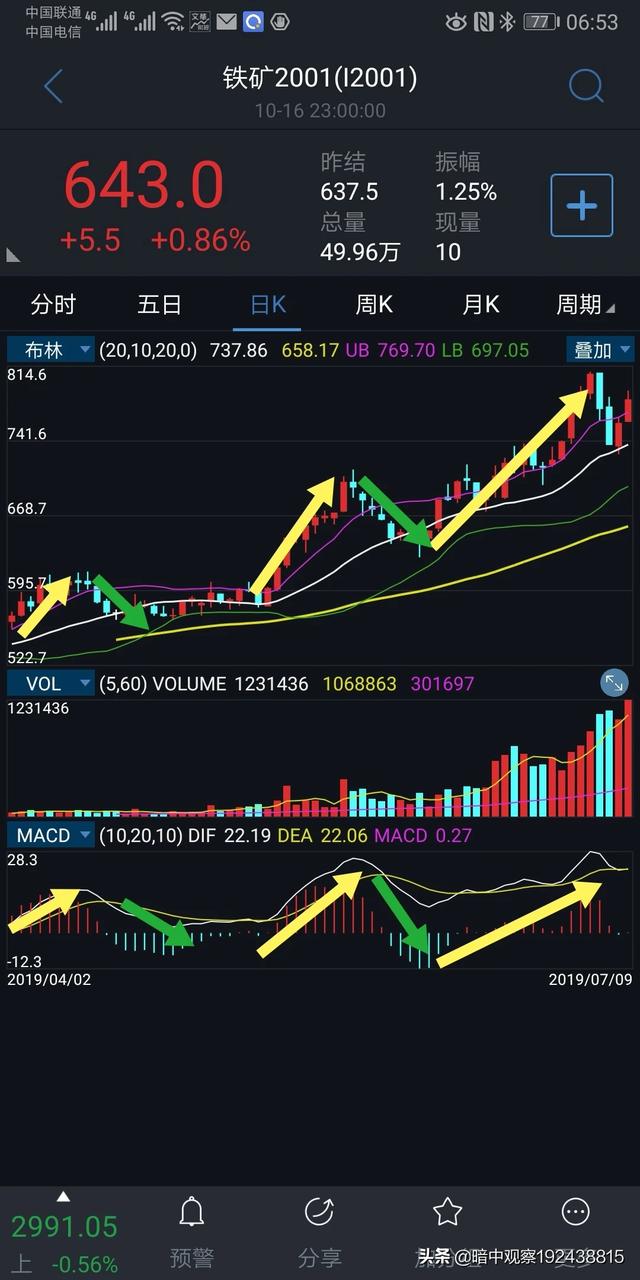Open the search magnifier icon
This screenshot has height=1280, width=640.
point(586,87)
